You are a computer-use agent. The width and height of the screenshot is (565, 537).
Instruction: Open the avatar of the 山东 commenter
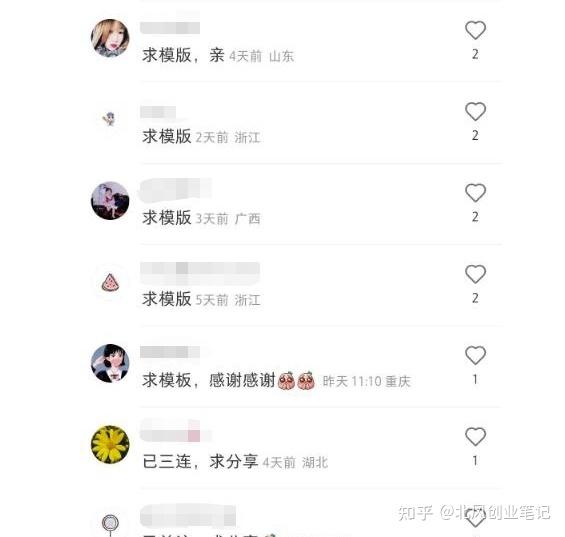[110, 38]
